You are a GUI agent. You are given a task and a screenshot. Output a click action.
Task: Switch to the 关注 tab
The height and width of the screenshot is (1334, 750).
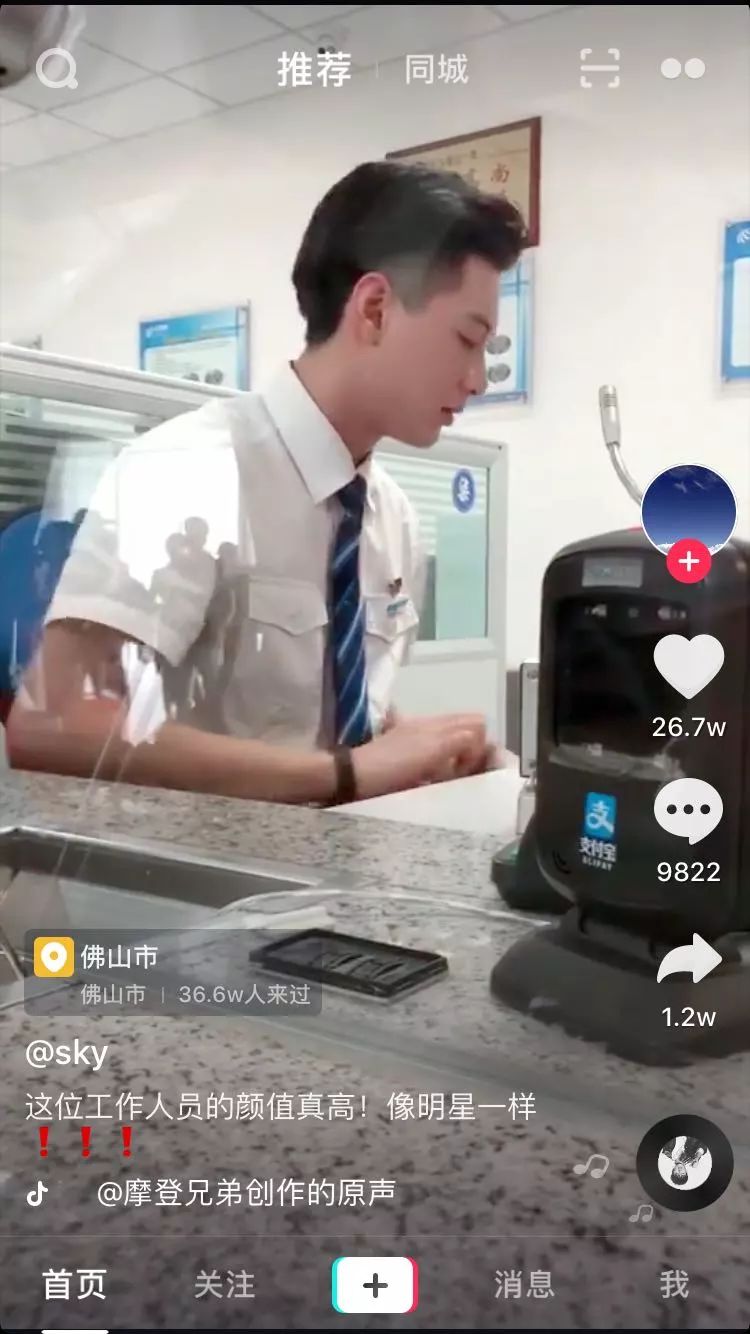pos(224,1285)
